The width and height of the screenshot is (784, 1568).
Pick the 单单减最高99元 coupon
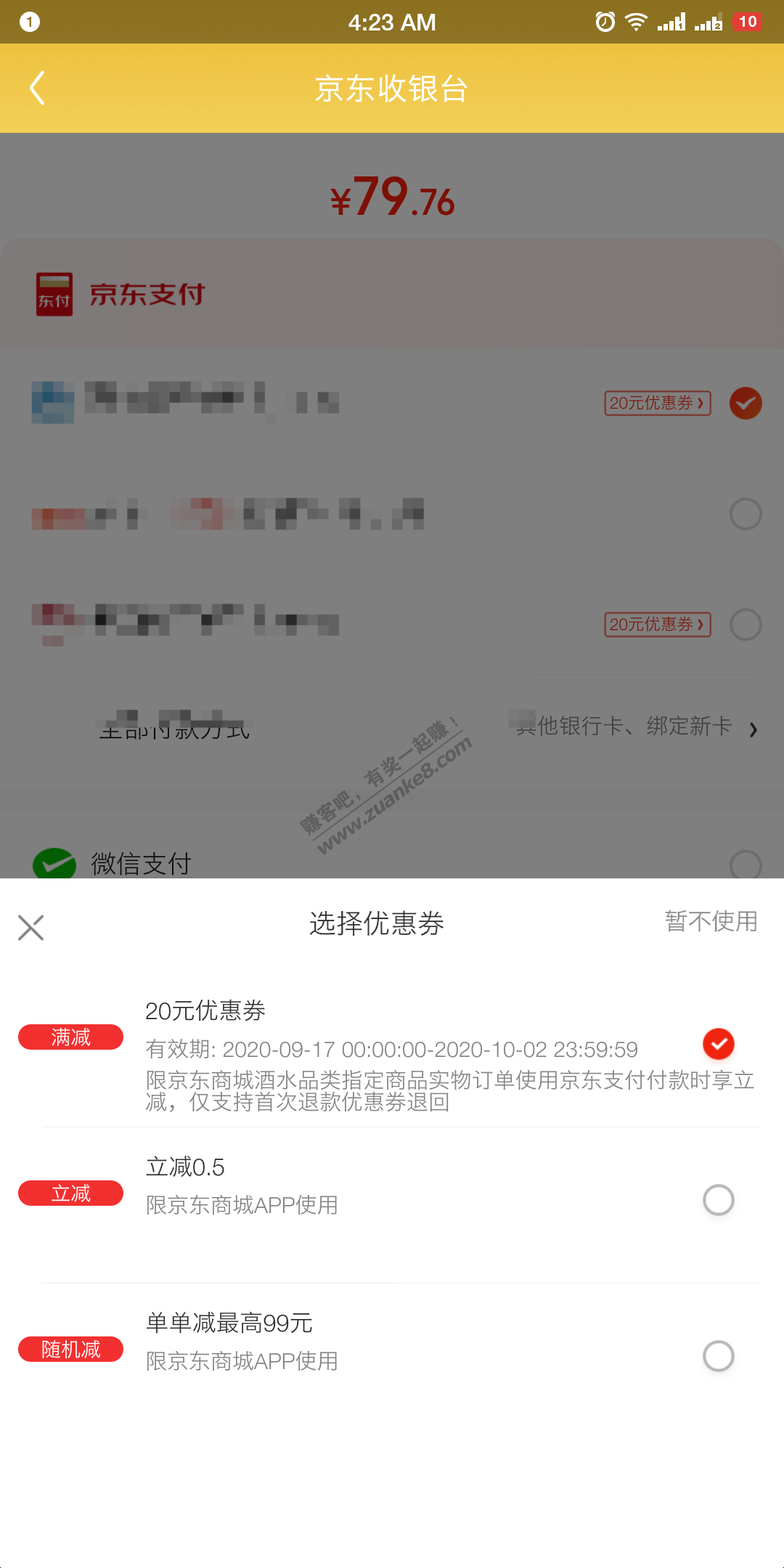coord(718,1356)
